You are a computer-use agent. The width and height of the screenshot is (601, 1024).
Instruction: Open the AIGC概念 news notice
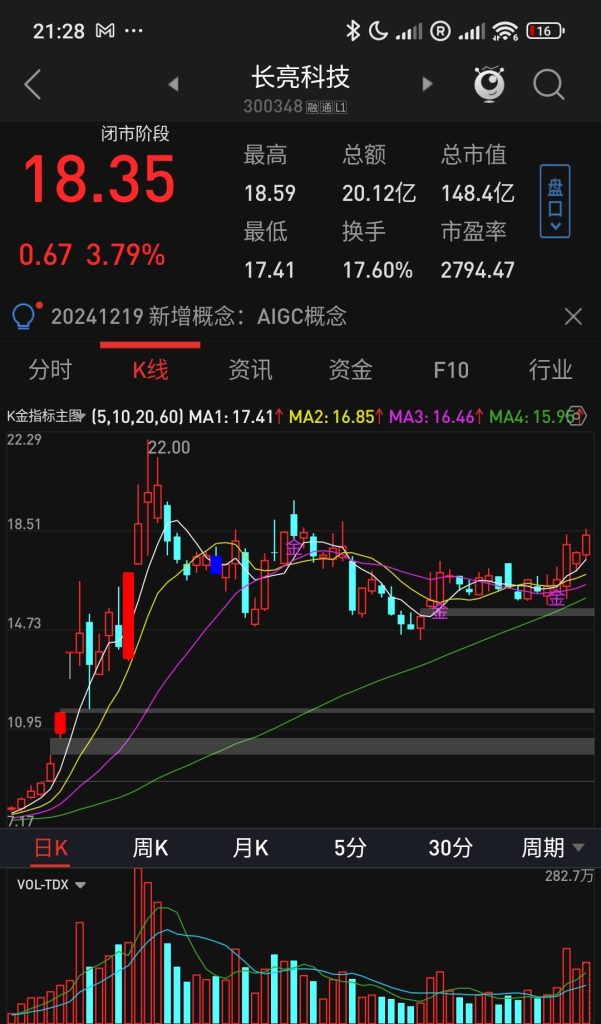198,317
